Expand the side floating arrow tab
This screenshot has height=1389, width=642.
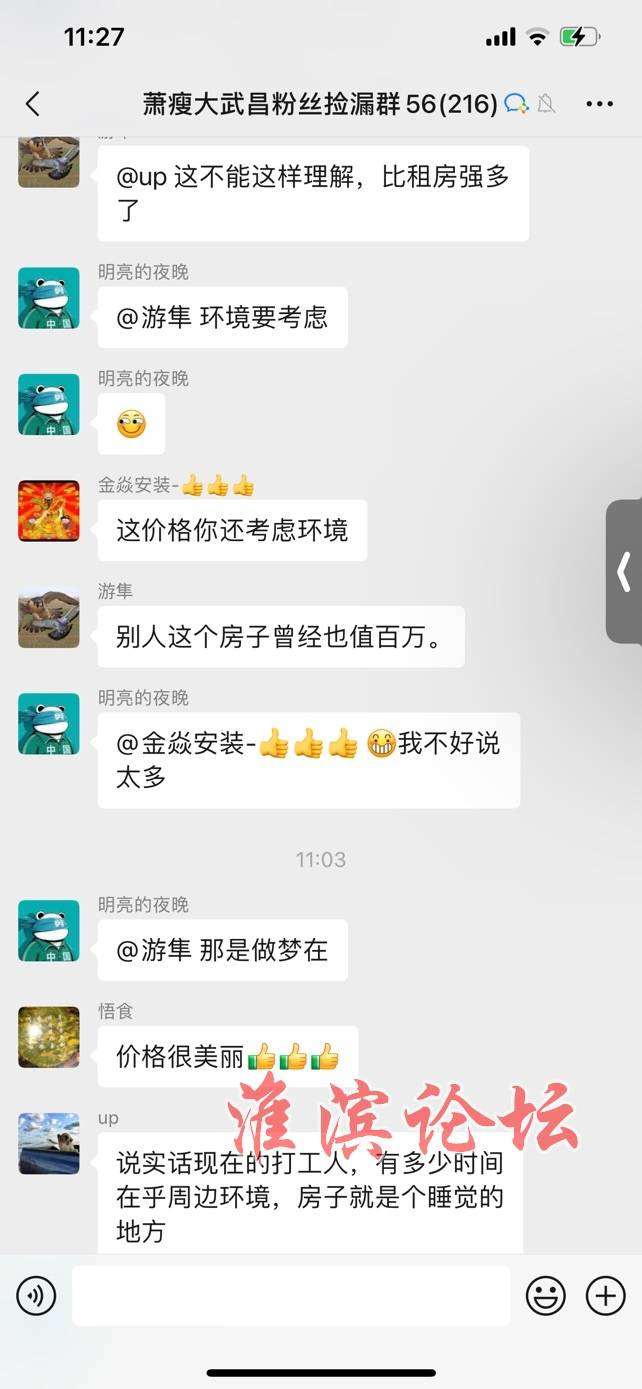[x=624, y=572]
